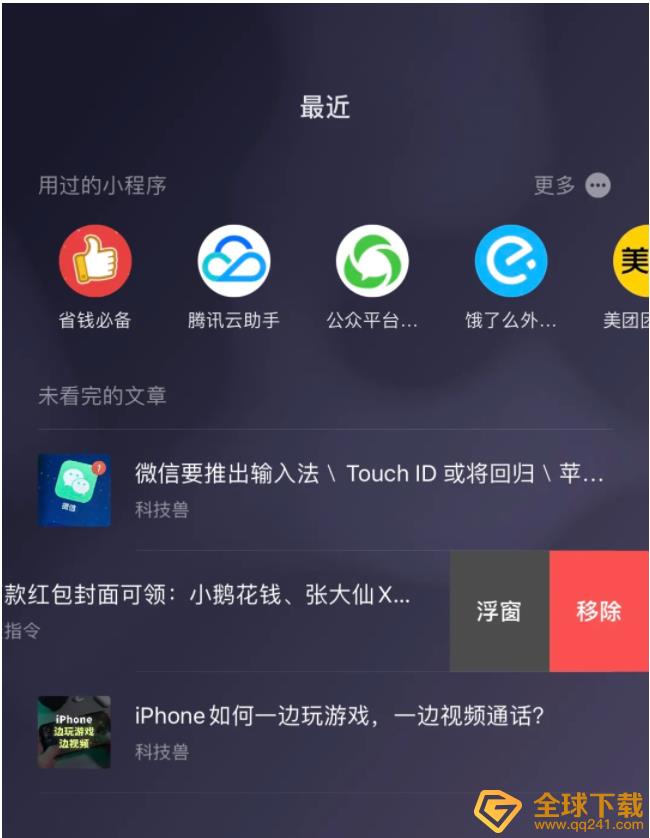Open the 公众平台 mini program

372,262
